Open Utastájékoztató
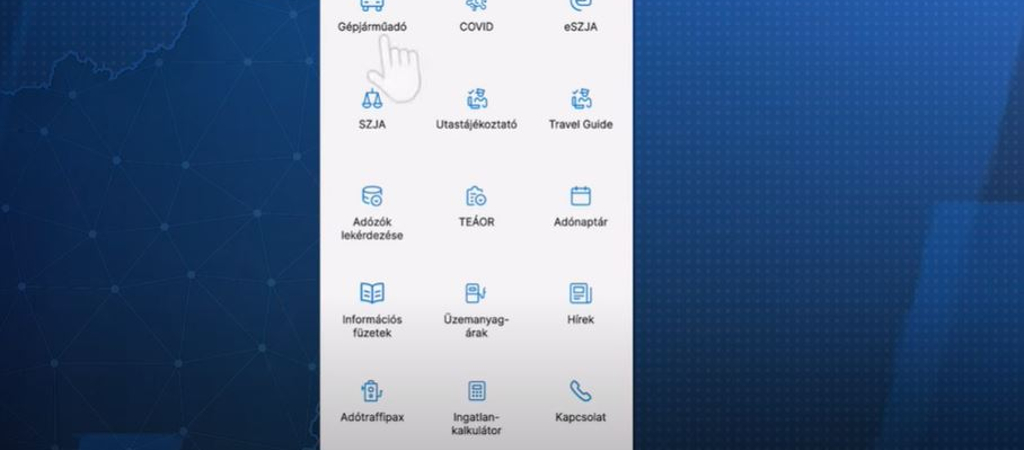1024x450 pixels. tap(476, 108)
